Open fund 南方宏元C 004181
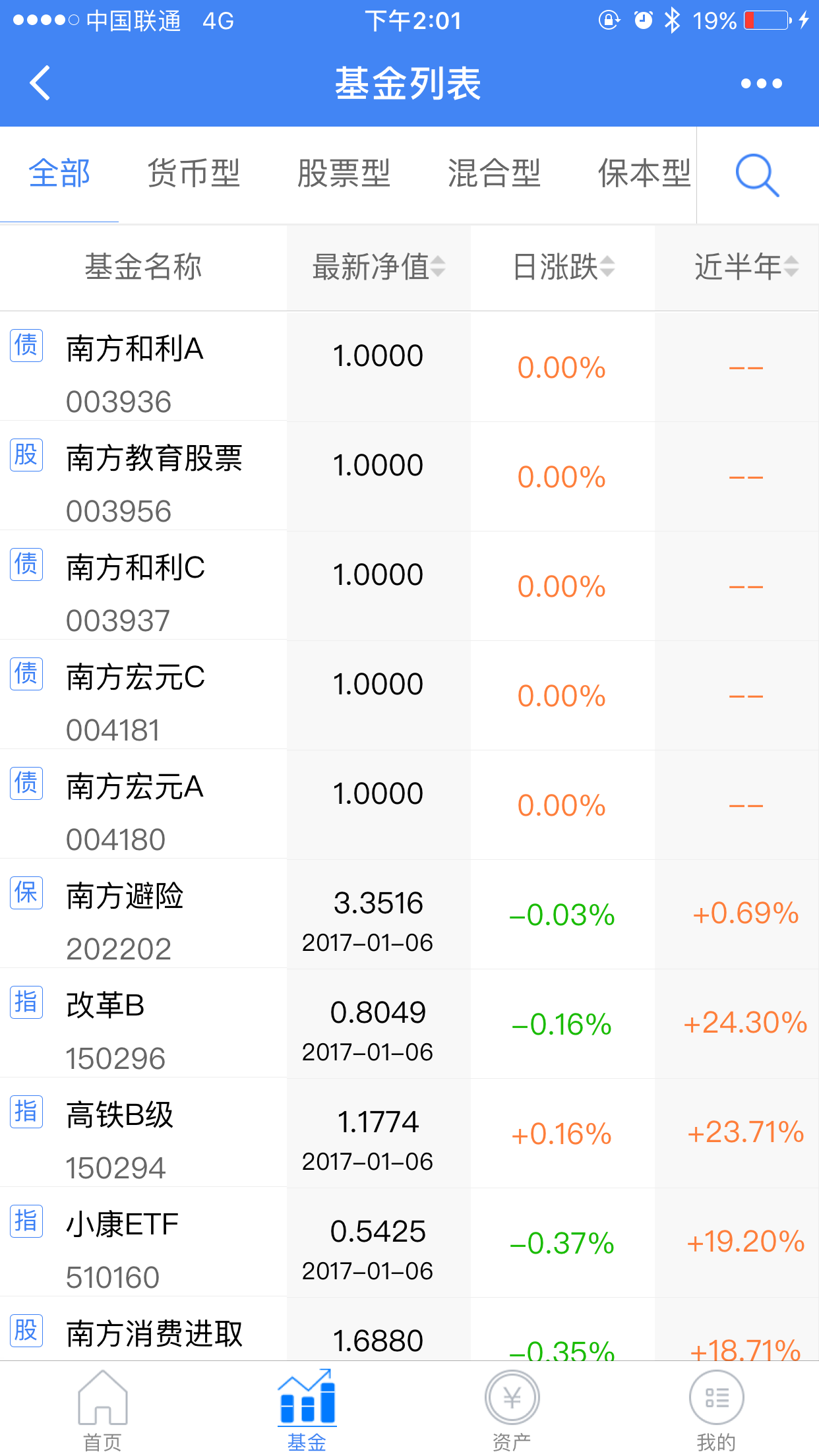Viewport: 819px width, 1456px height. pos(135,695)
